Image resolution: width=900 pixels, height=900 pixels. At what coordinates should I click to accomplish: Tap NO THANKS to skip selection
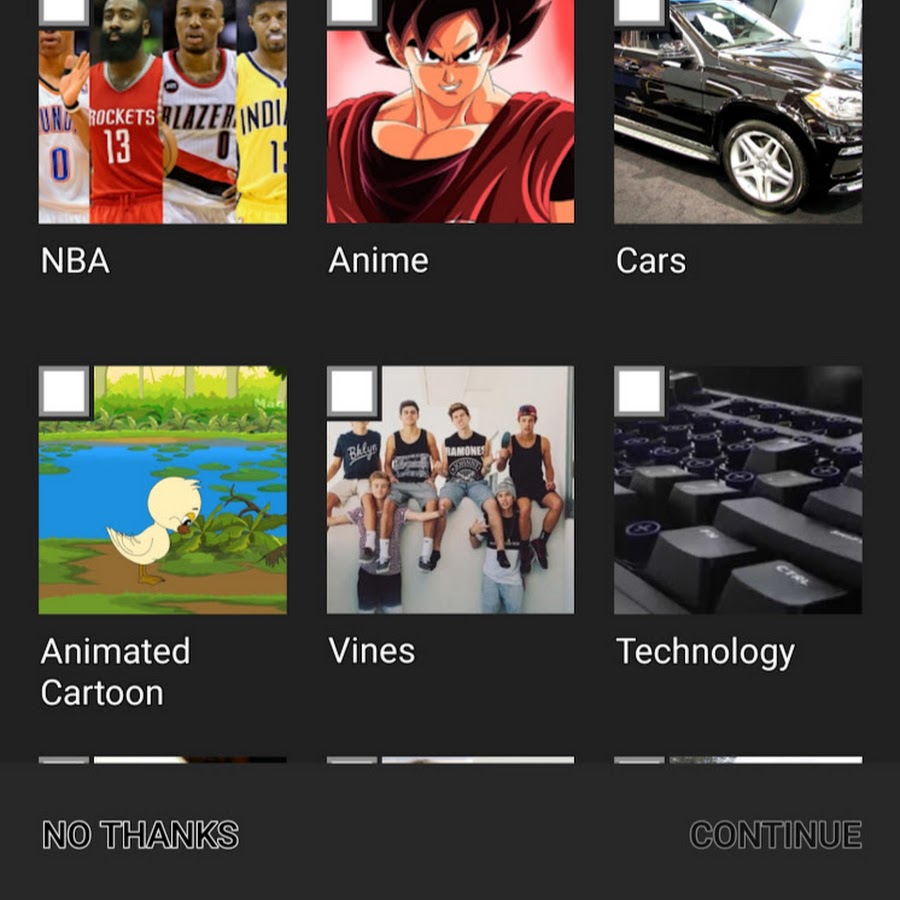(x=140, y=835)
